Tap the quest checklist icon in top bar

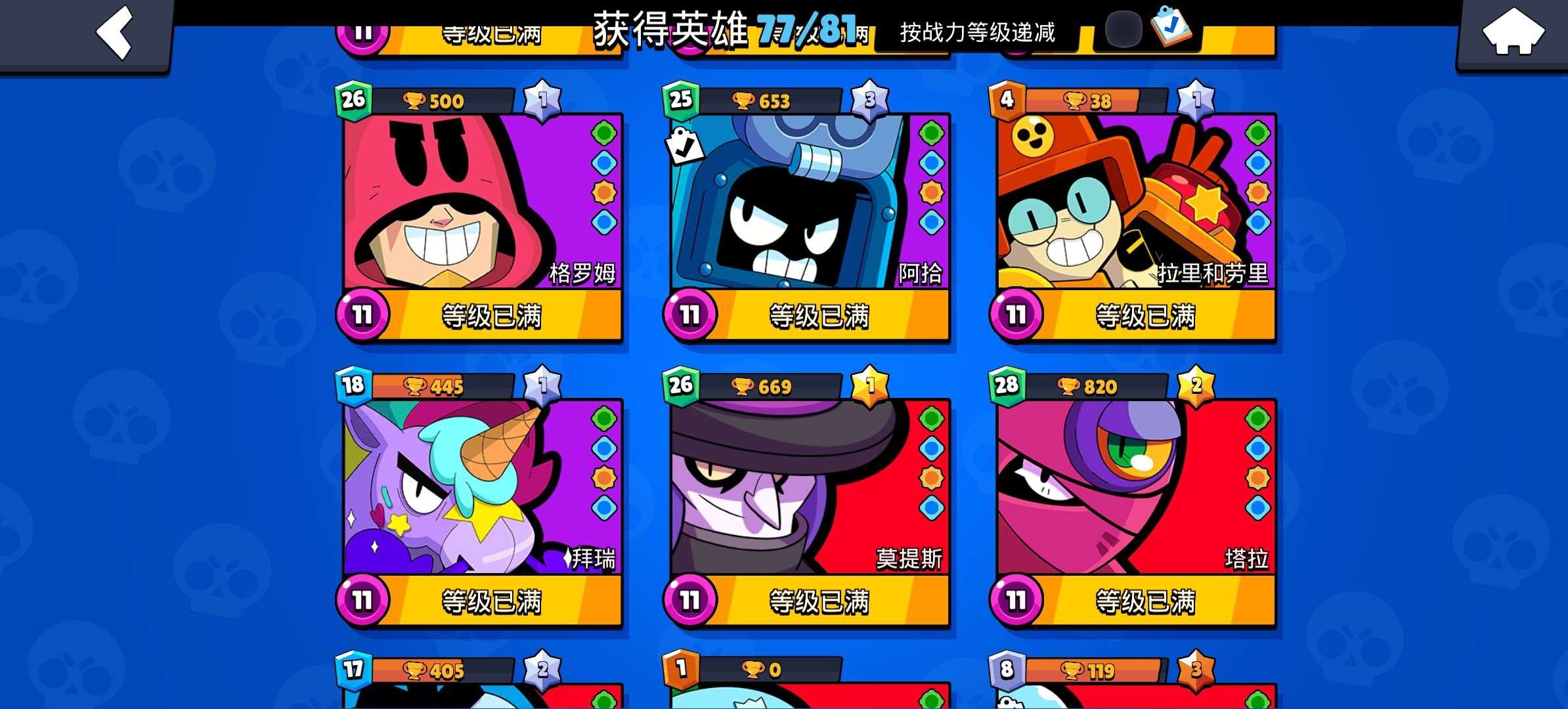(1171, 26)
